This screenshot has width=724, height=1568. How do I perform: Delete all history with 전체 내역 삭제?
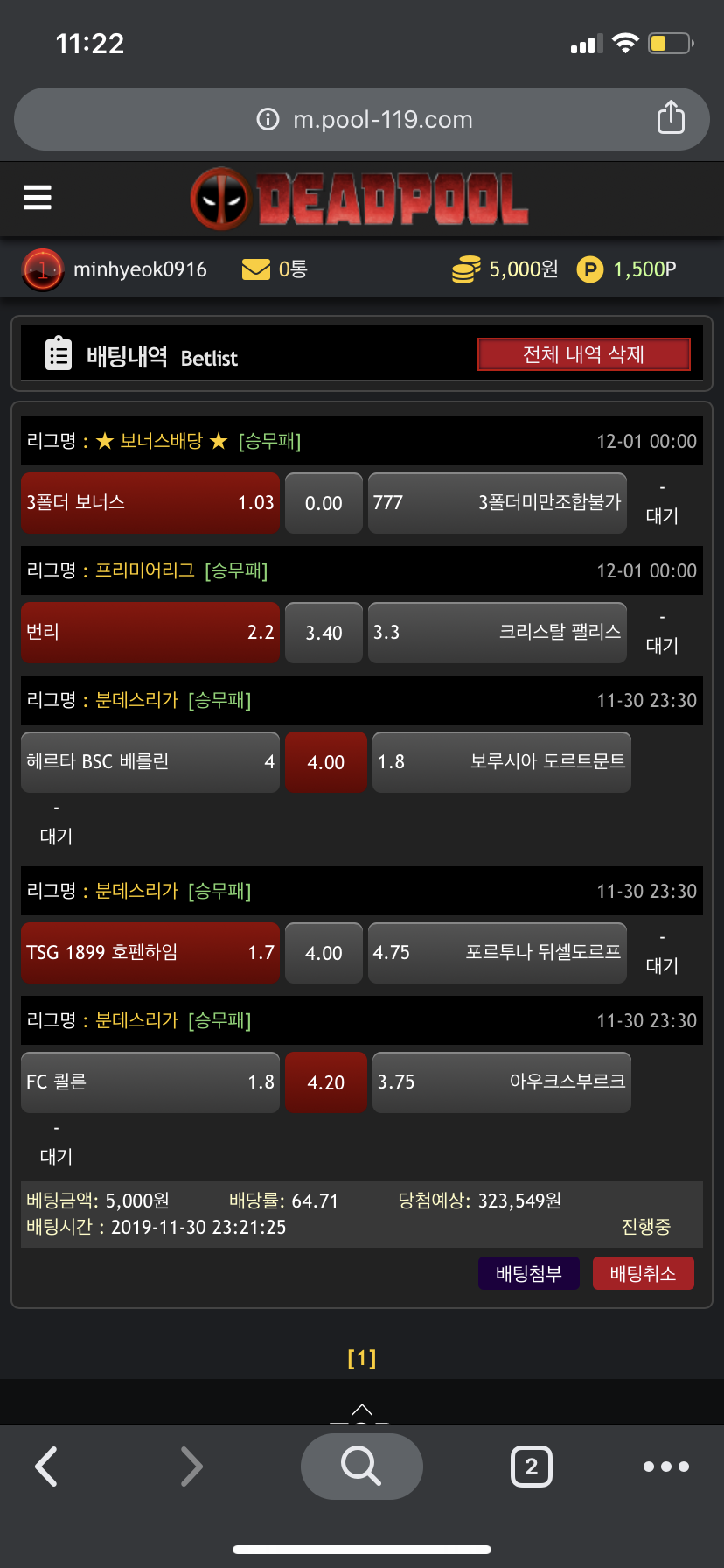coord(584,354)
